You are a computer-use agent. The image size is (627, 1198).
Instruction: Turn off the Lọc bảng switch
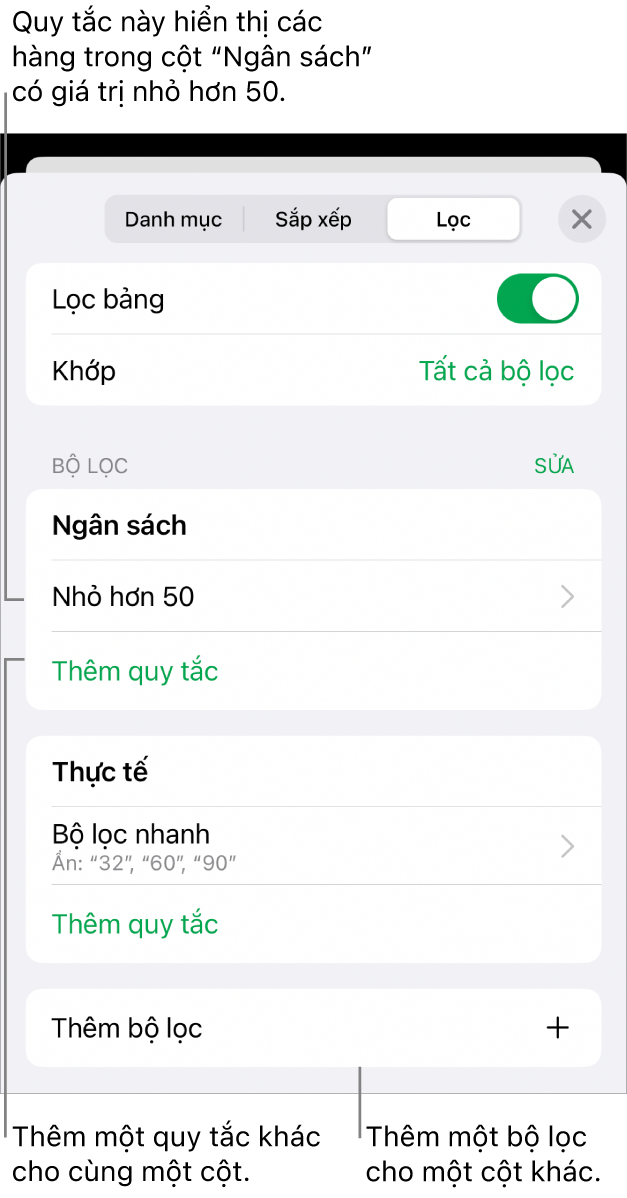[538, 299]
